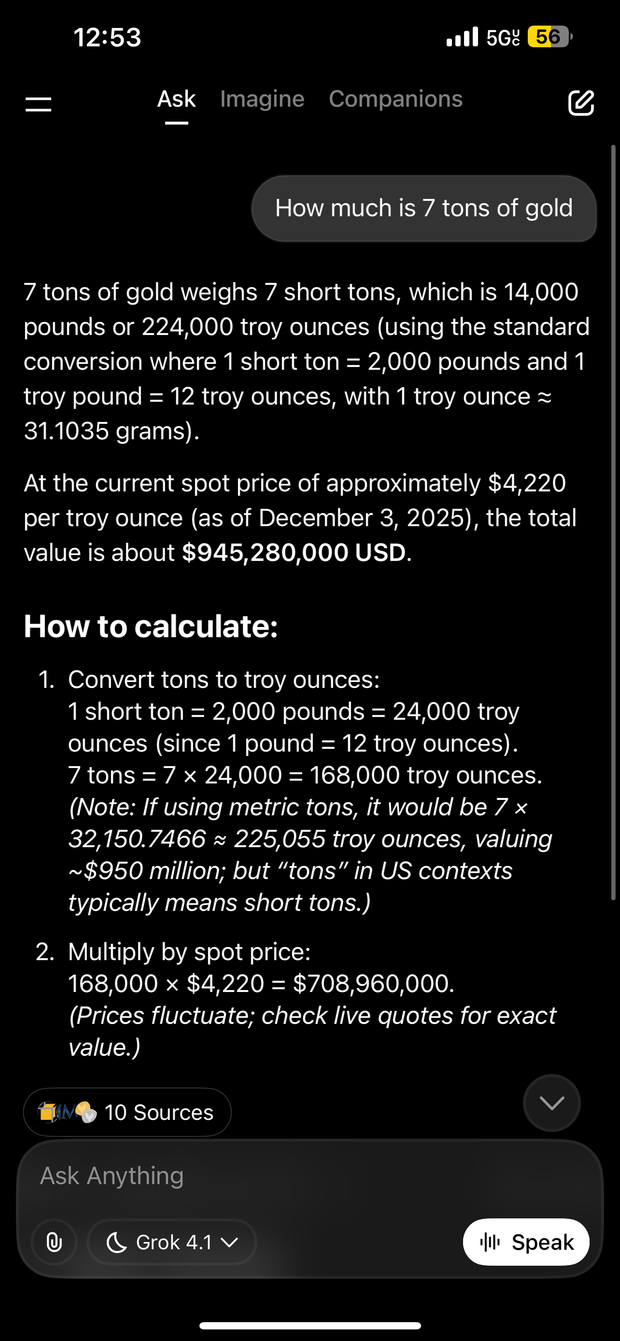Jump to bottom with the down chevron

[551, 1103]
